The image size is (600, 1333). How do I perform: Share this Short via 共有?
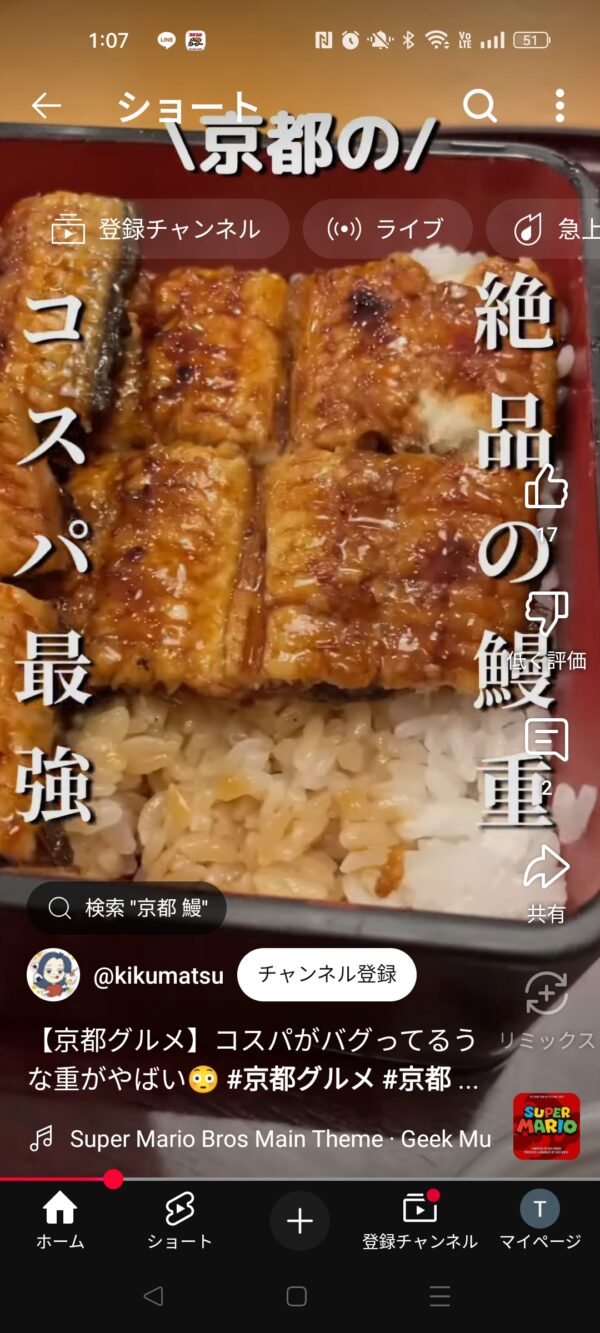(x=546, y=868)
